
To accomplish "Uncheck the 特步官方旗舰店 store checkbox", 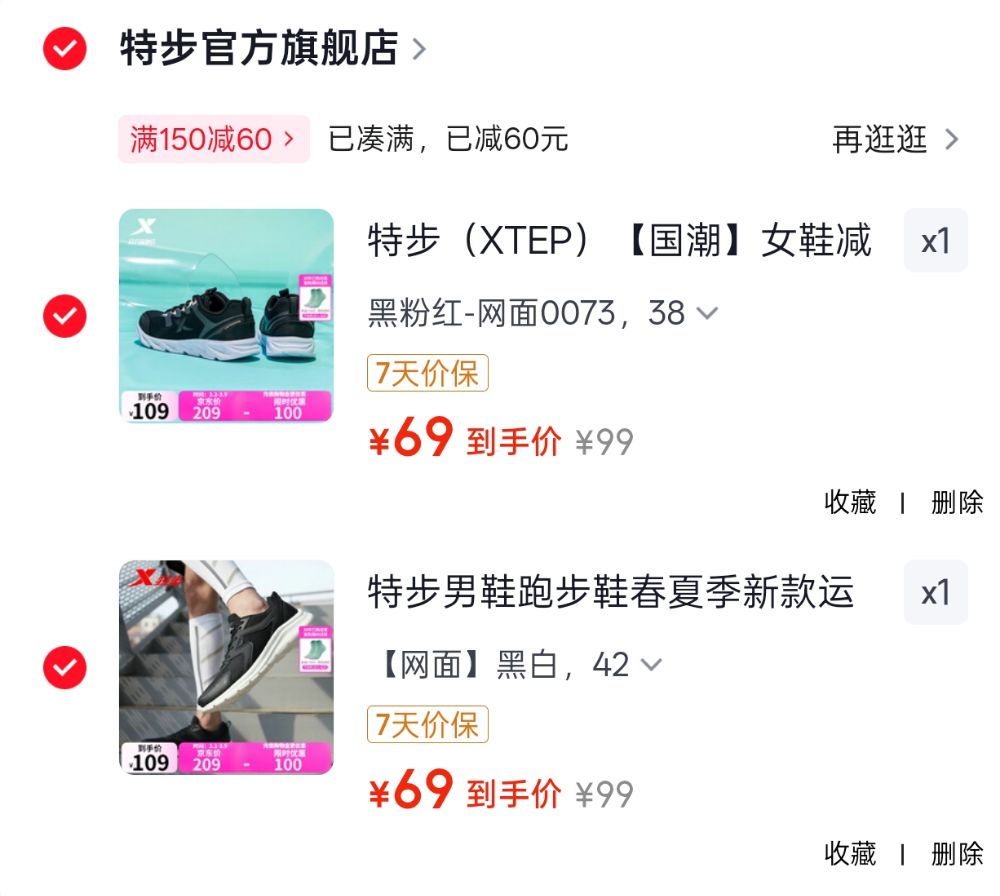I will (x=65, y=48).
